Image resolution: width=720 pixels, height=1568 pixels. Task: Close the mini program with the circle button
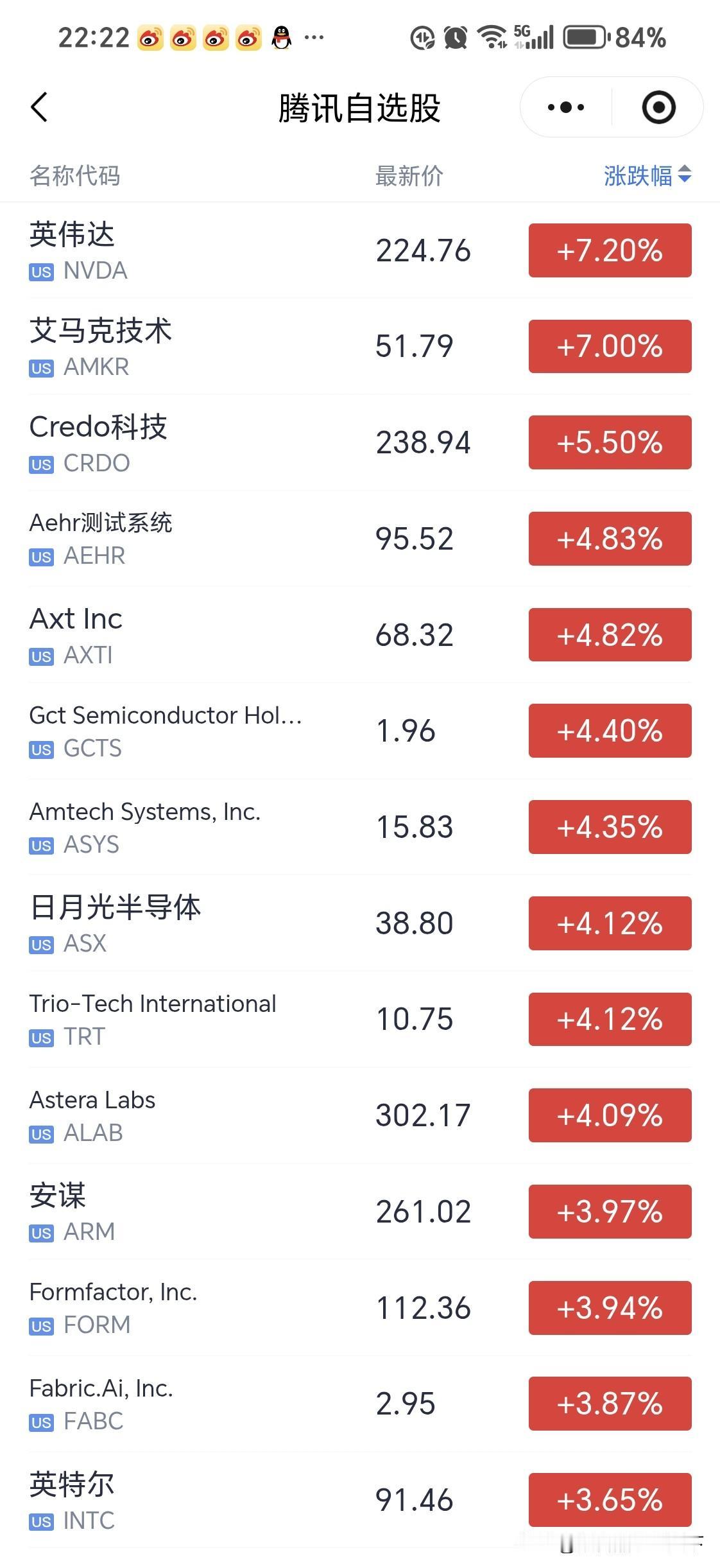(x=658, y=107)
